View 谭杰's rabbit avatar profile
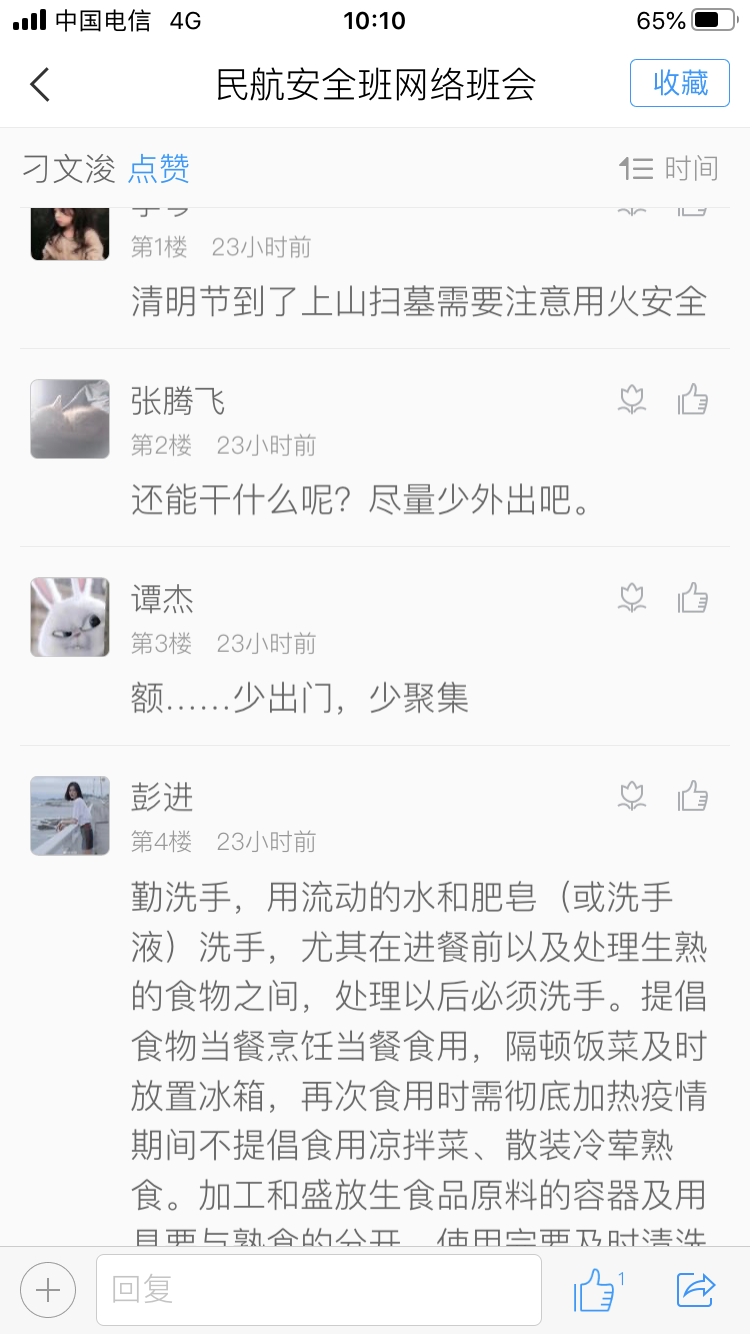750x1334 pixels. click(x=70, y=617)
